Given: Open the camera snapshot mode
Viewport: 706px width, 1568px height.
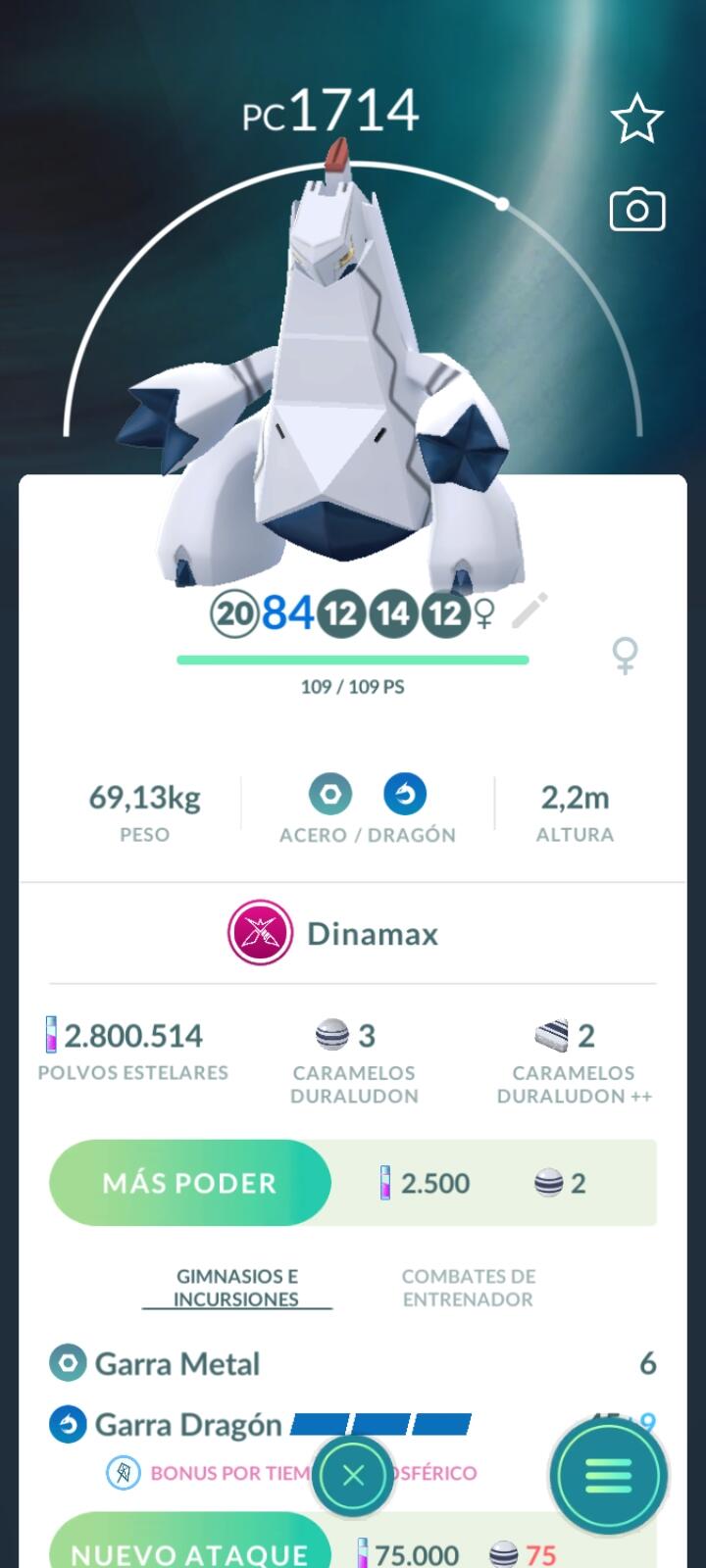Looking at the screenshot, I should 637,210.
